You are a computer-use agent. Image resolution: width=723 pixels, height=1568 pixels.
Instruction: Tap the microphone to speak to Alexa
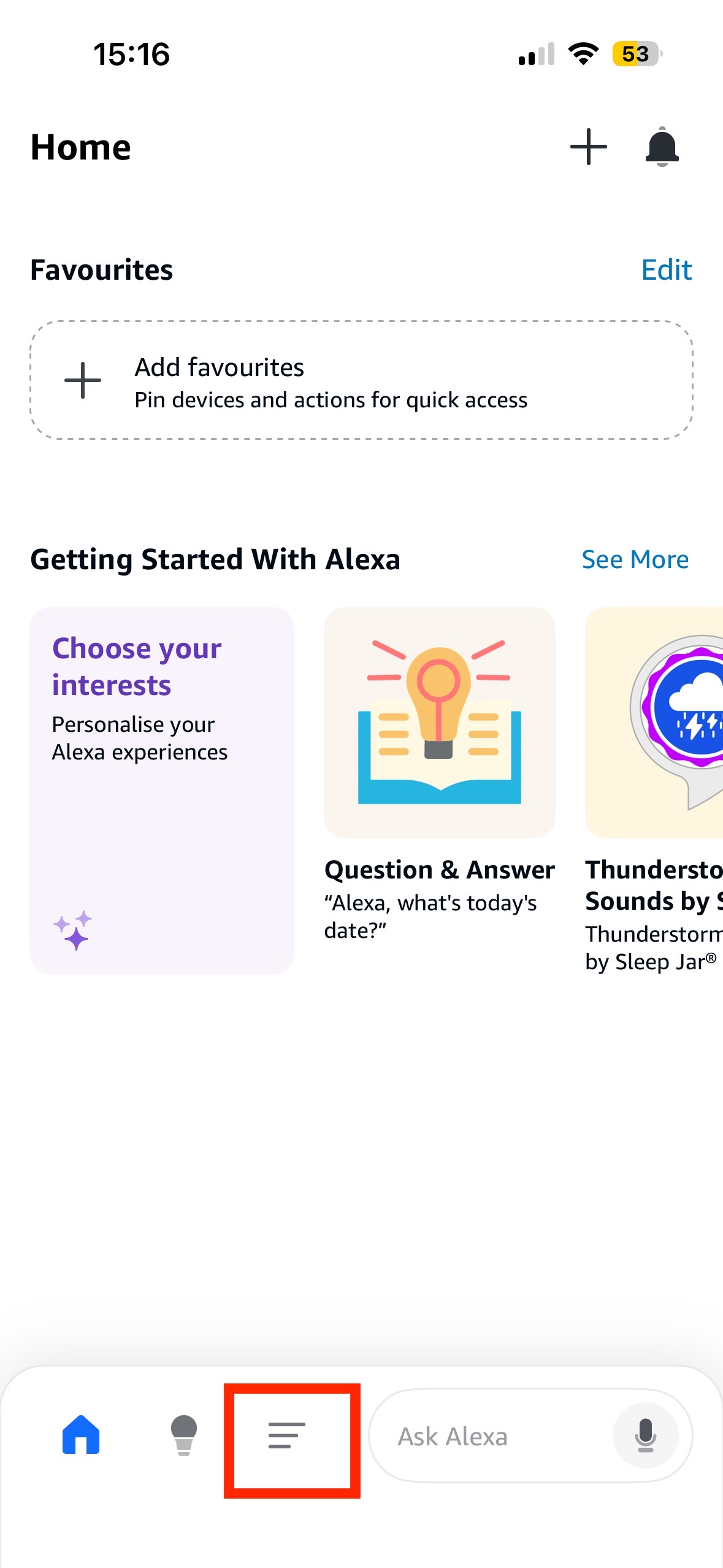click(645, 1435)
